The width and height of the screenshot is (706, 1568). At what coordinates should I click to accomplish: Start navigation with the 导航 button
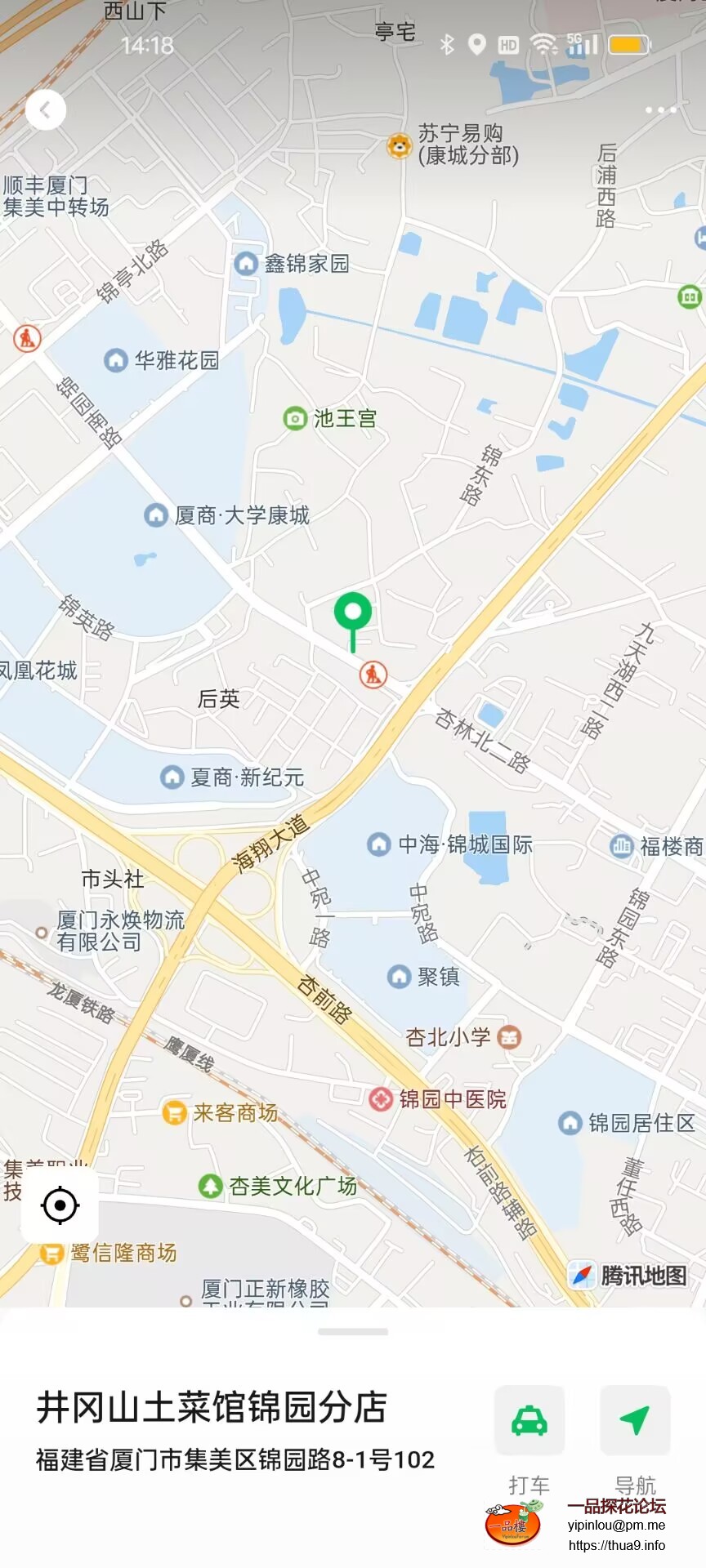pyautogui.click(x=635, y=1420)
